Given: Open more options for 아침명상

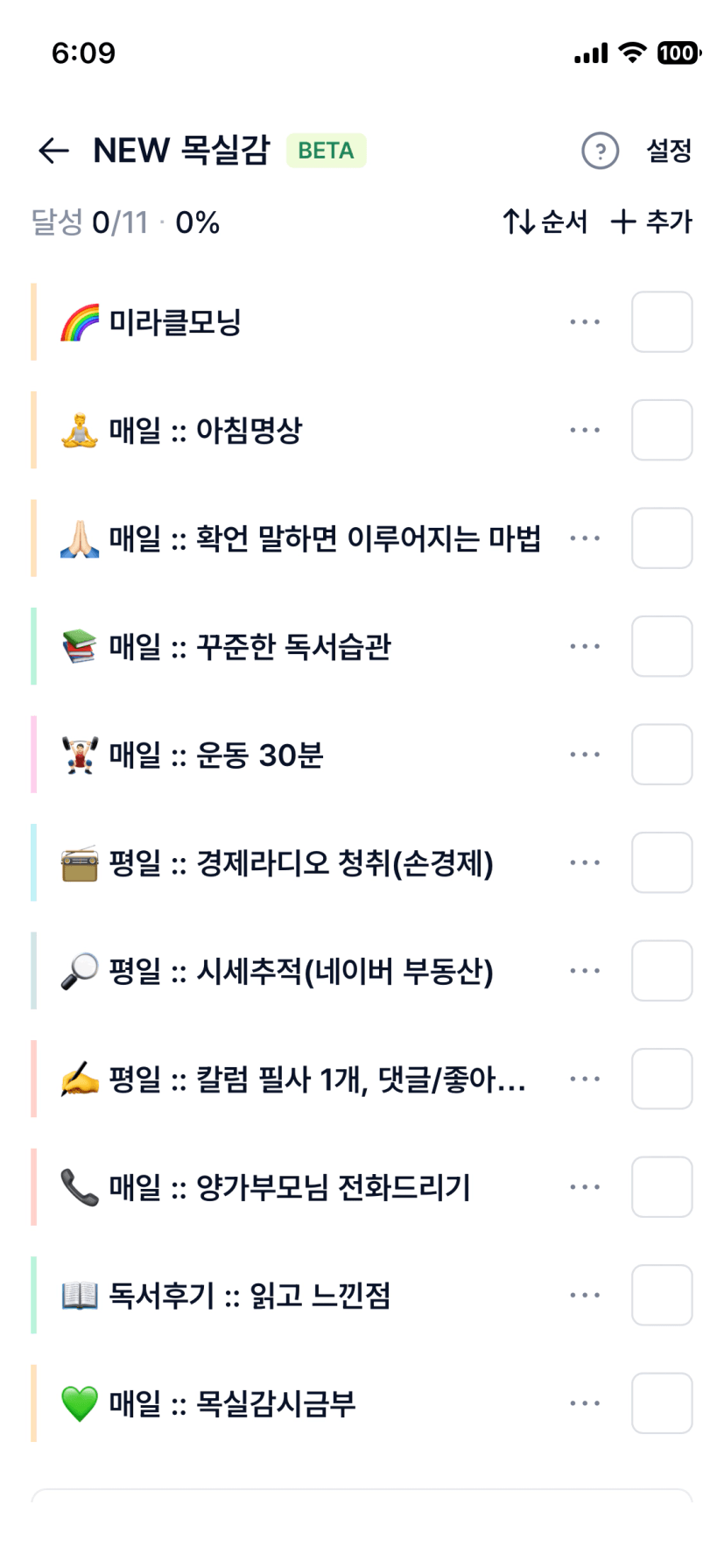Looking at the screenshot, I should [584, 430].
